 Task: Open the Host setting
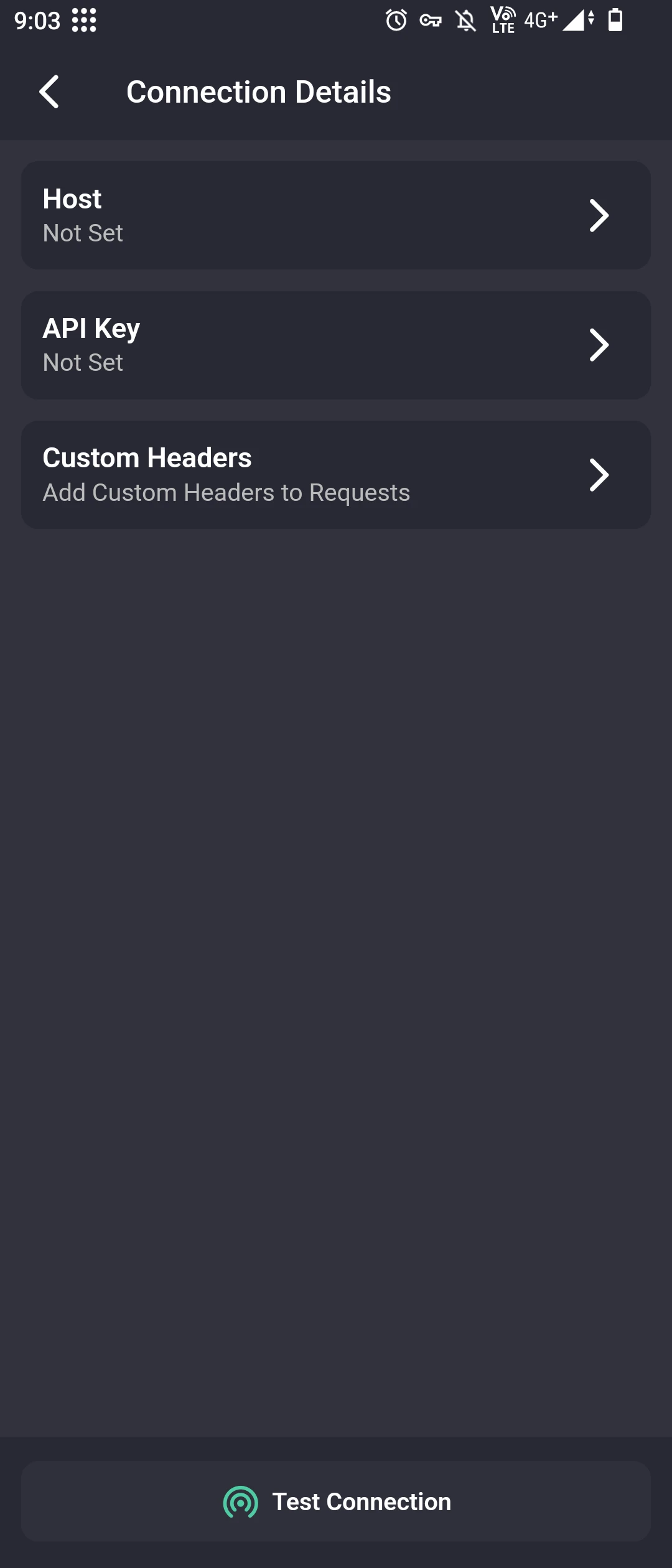(x=336, y=215)
